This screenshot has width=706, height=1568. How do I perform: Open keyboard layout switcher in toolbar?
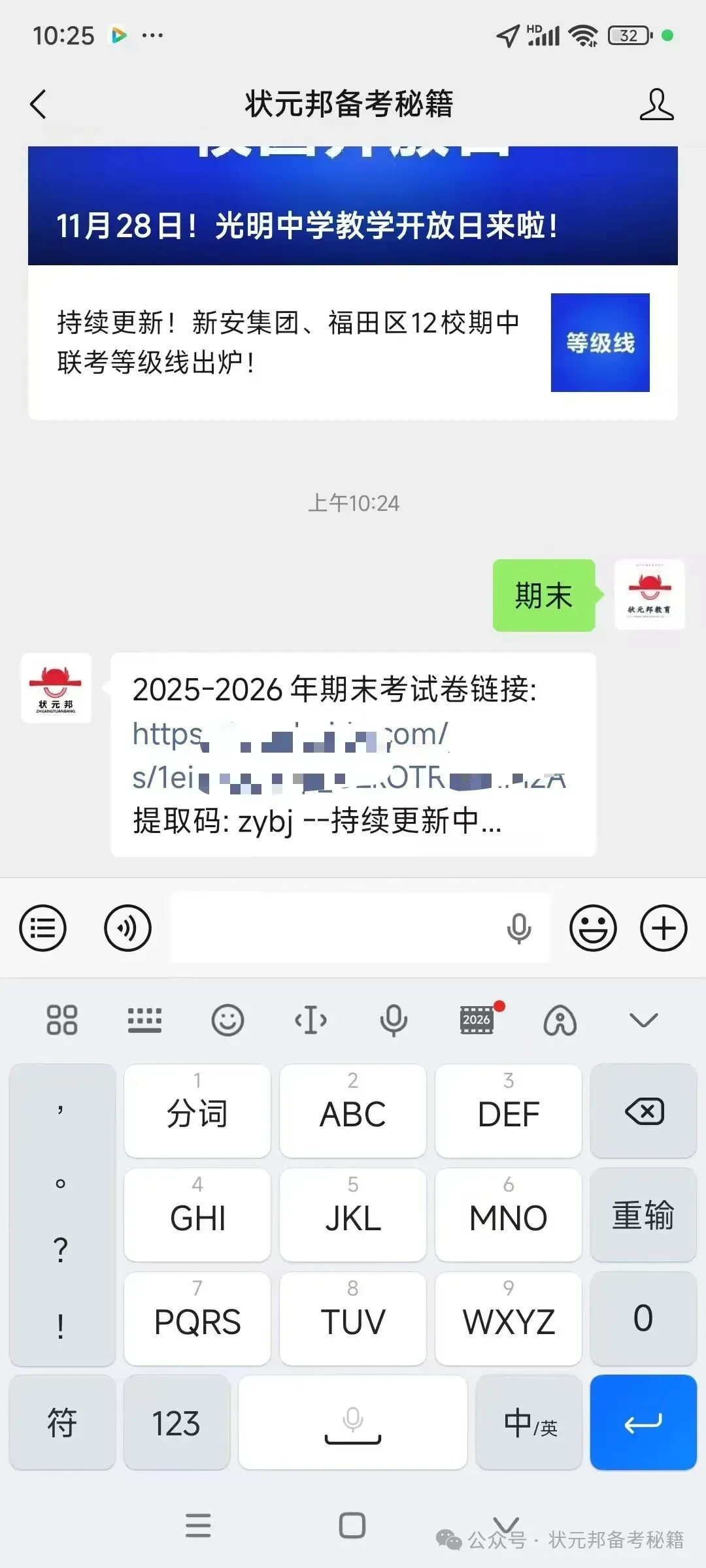click(x=144, y=1020)
